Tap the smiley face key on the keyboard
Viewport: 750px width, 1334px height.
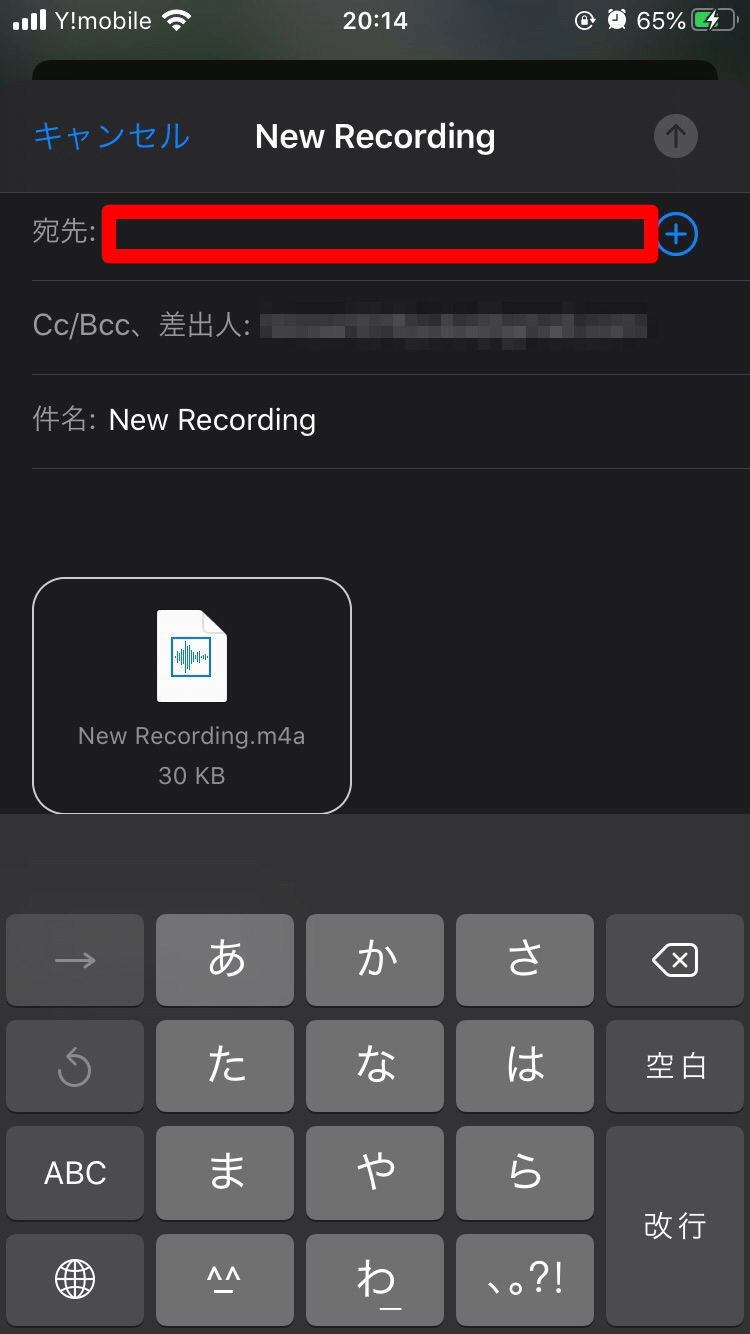pos(225,1280)
